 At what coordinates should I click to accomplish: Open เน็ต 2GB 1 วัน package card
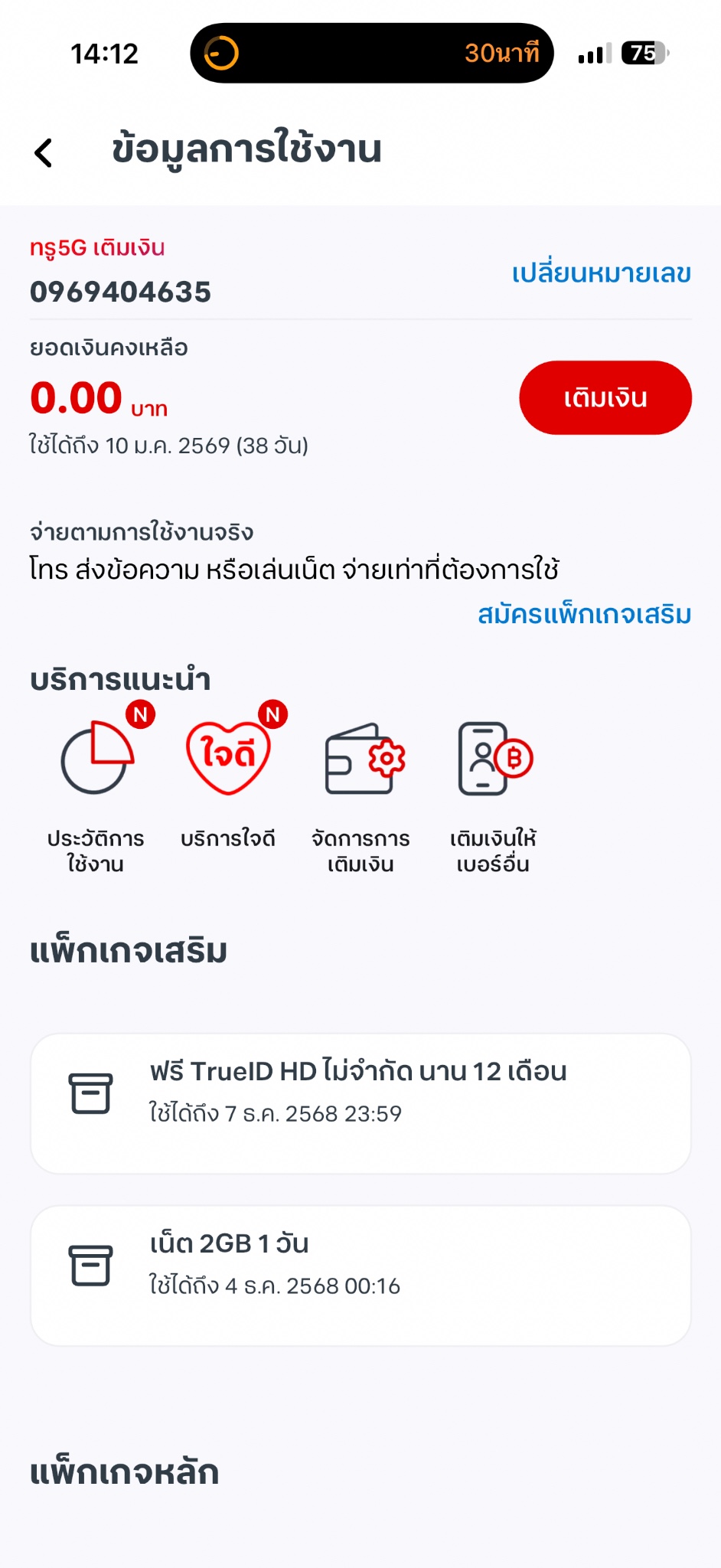(x=360, y=1276)
